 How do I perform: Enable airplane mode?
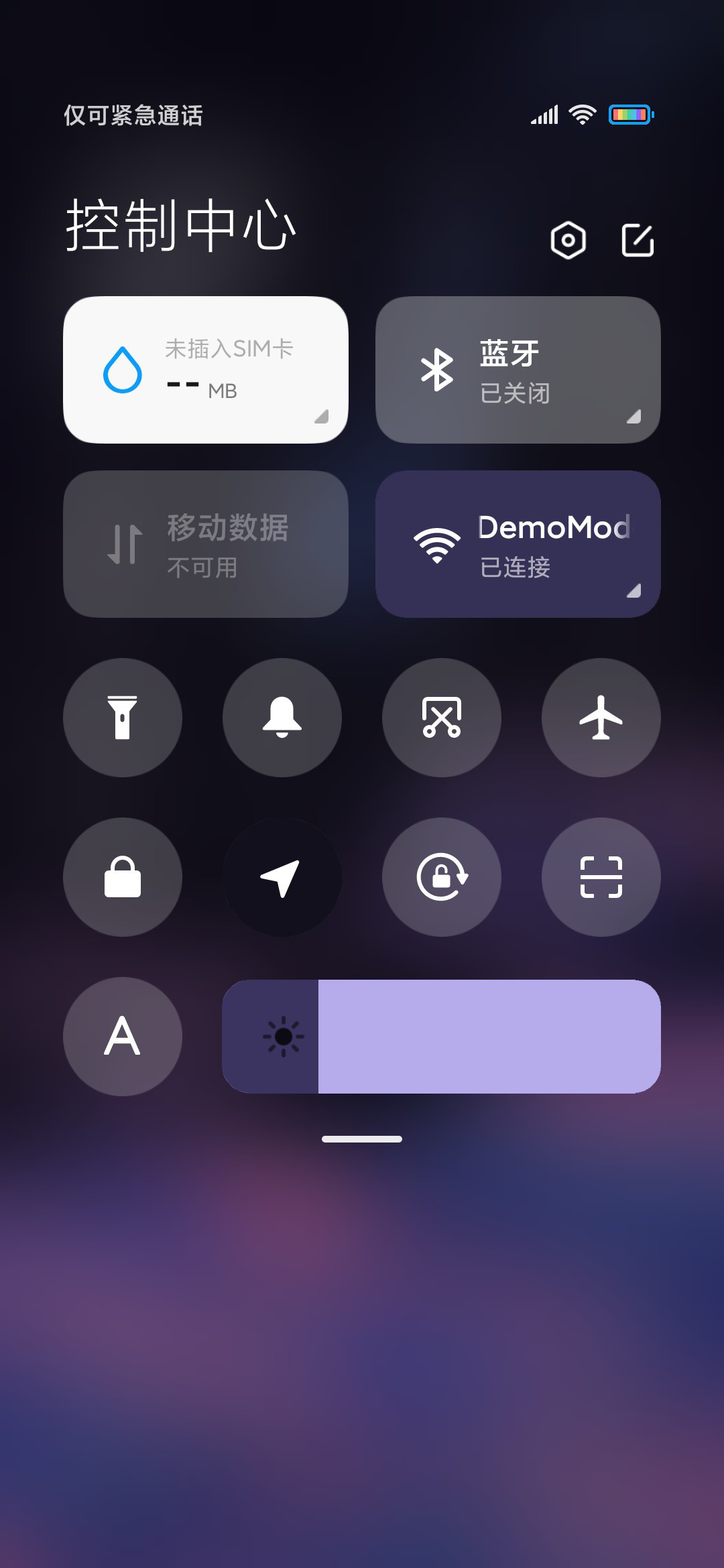click(x=601, y=718)
